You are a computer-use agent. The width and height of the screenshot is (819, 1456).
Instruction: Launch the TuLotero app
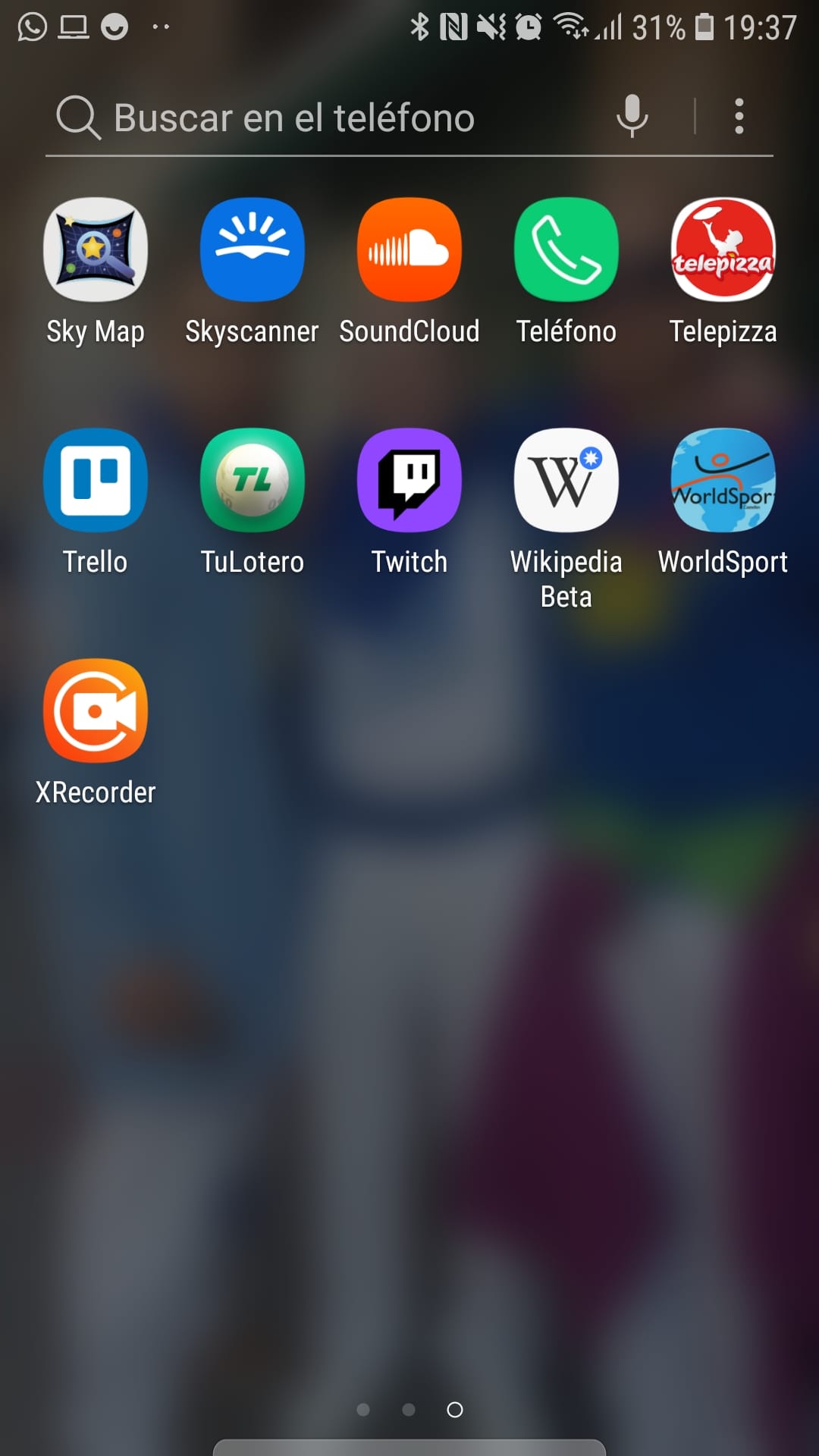253,480
